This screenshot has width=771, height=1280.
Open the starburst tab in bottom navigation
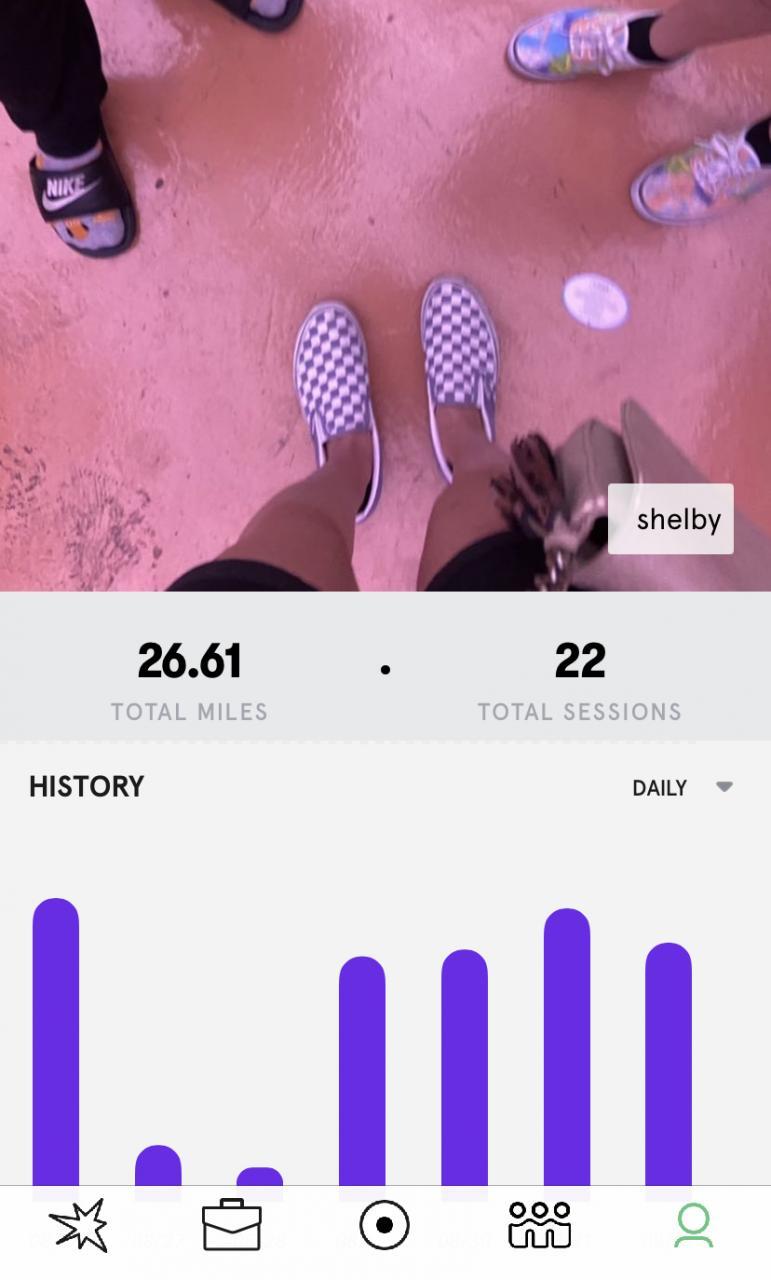[x=78, y=1225]
